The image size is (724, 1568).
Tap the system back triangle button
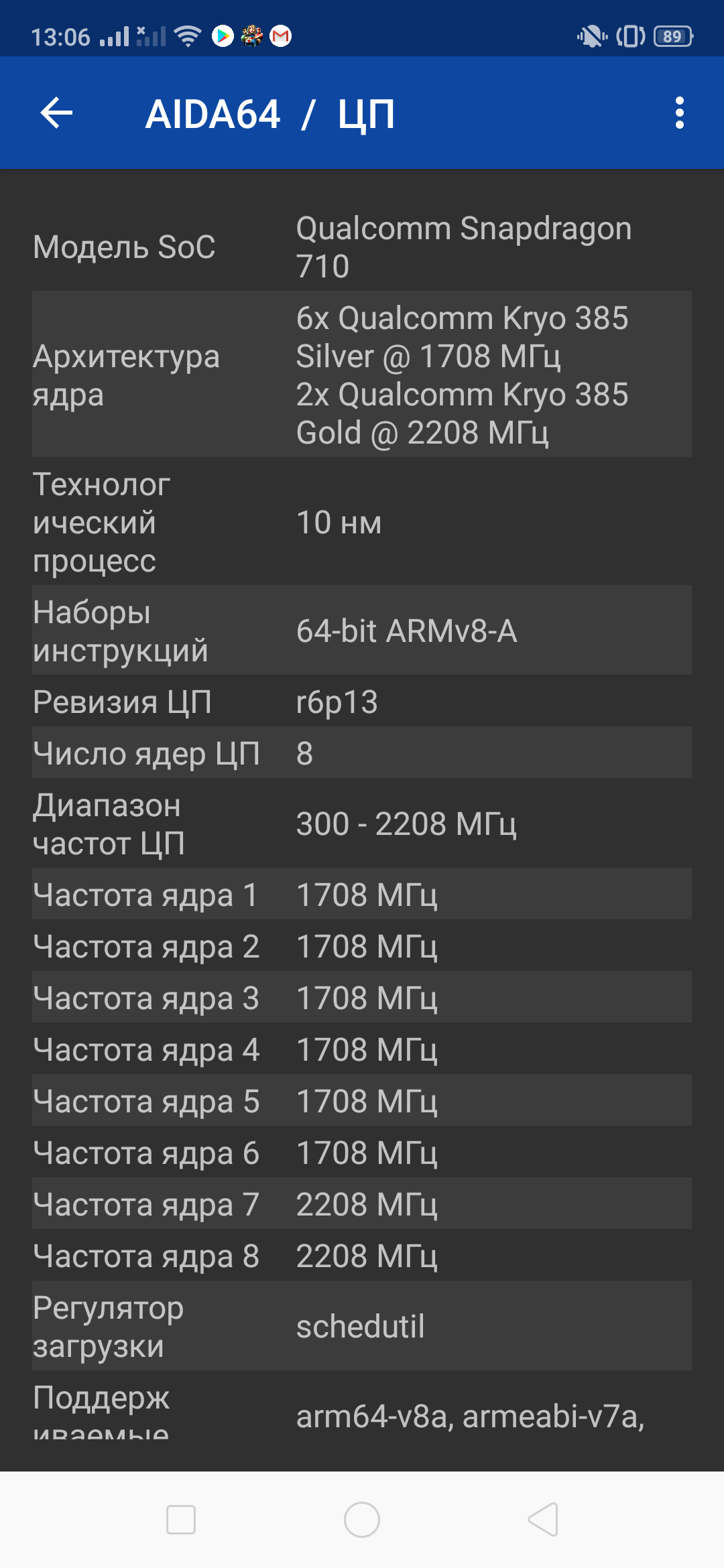[x=544, y=1519]
